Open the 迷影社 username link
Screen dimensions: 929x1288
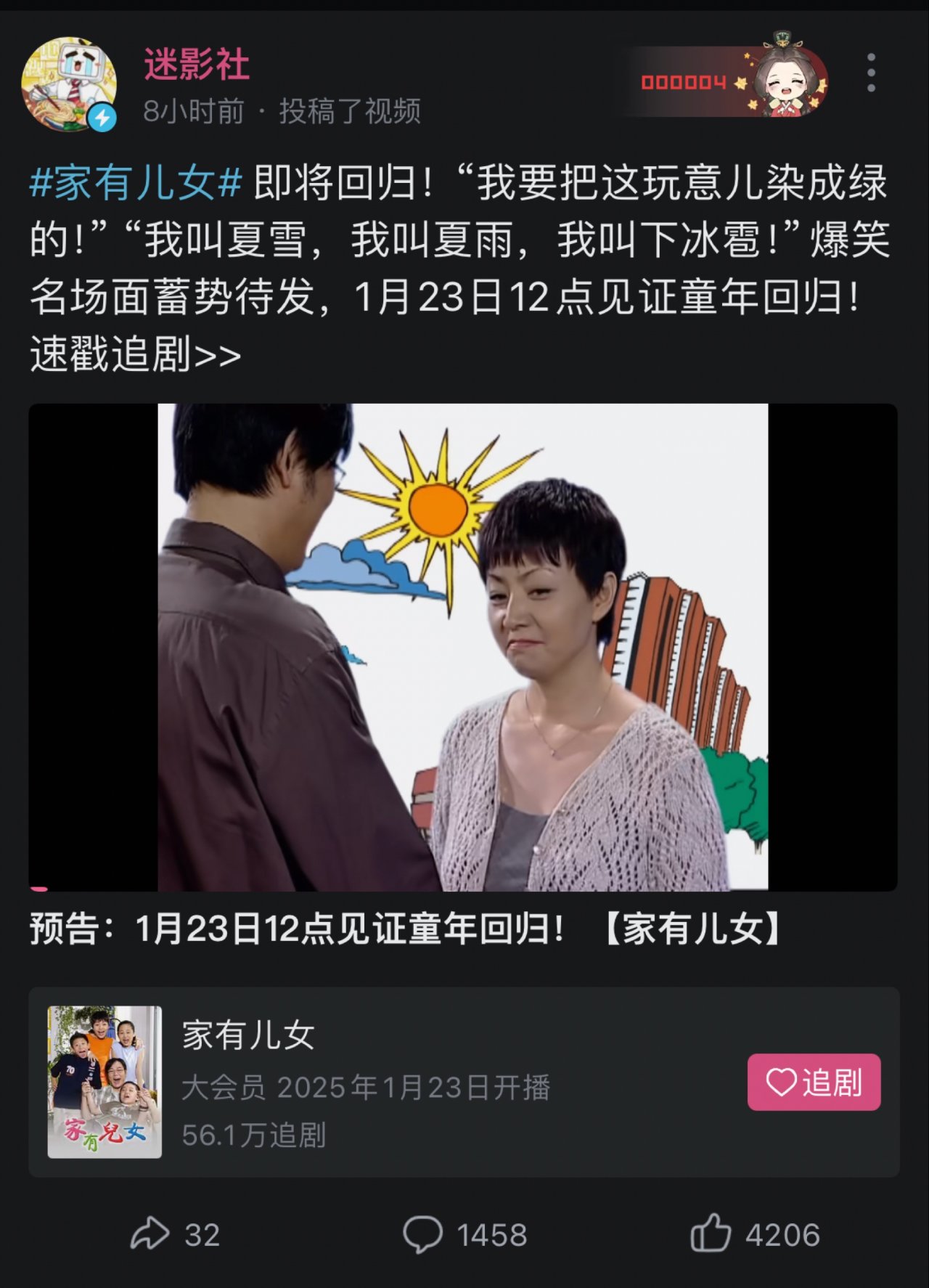197,65
